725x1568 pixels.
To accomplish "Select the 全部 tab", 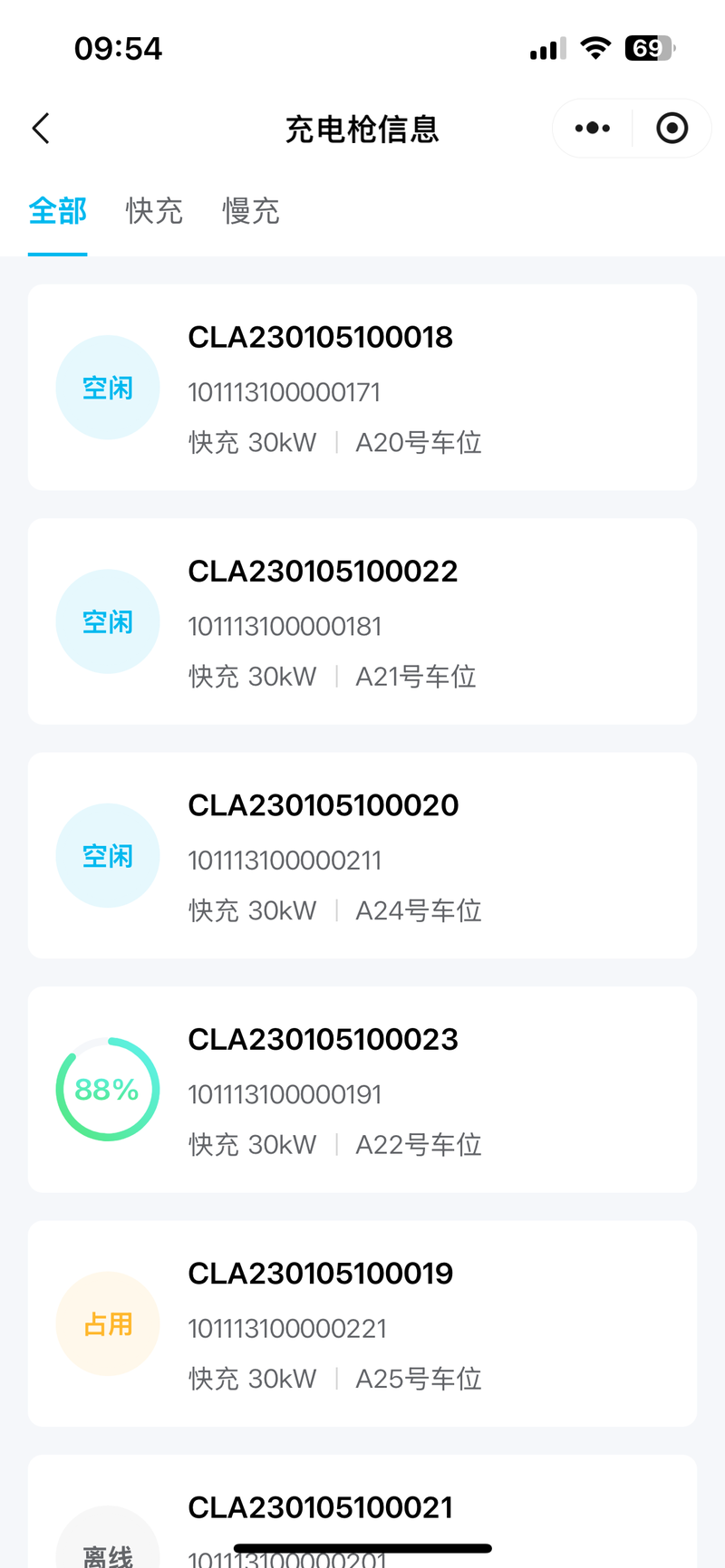I will point(57,211).
